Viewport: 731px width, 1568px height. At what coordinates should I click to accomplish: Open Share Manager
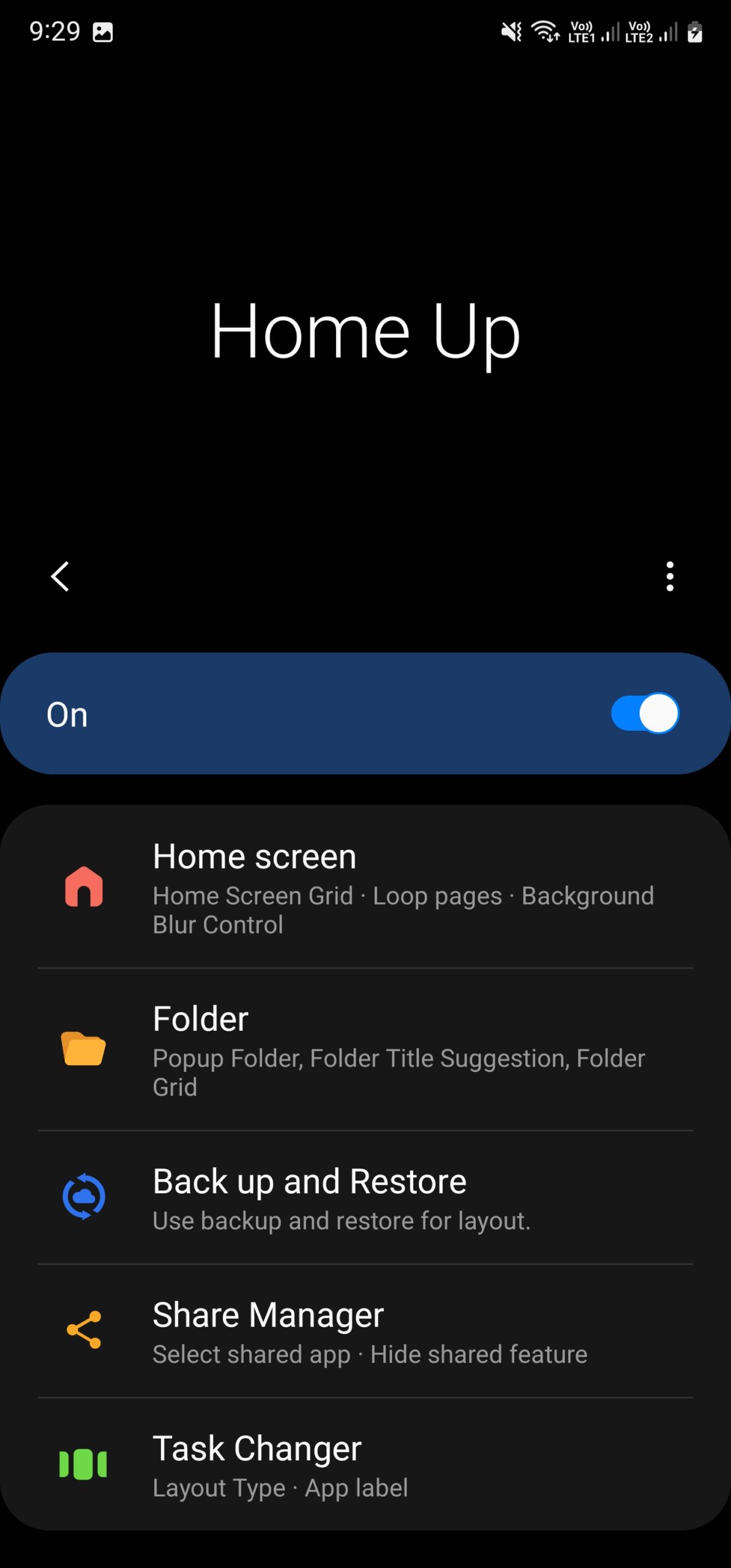click(365, 1331)
